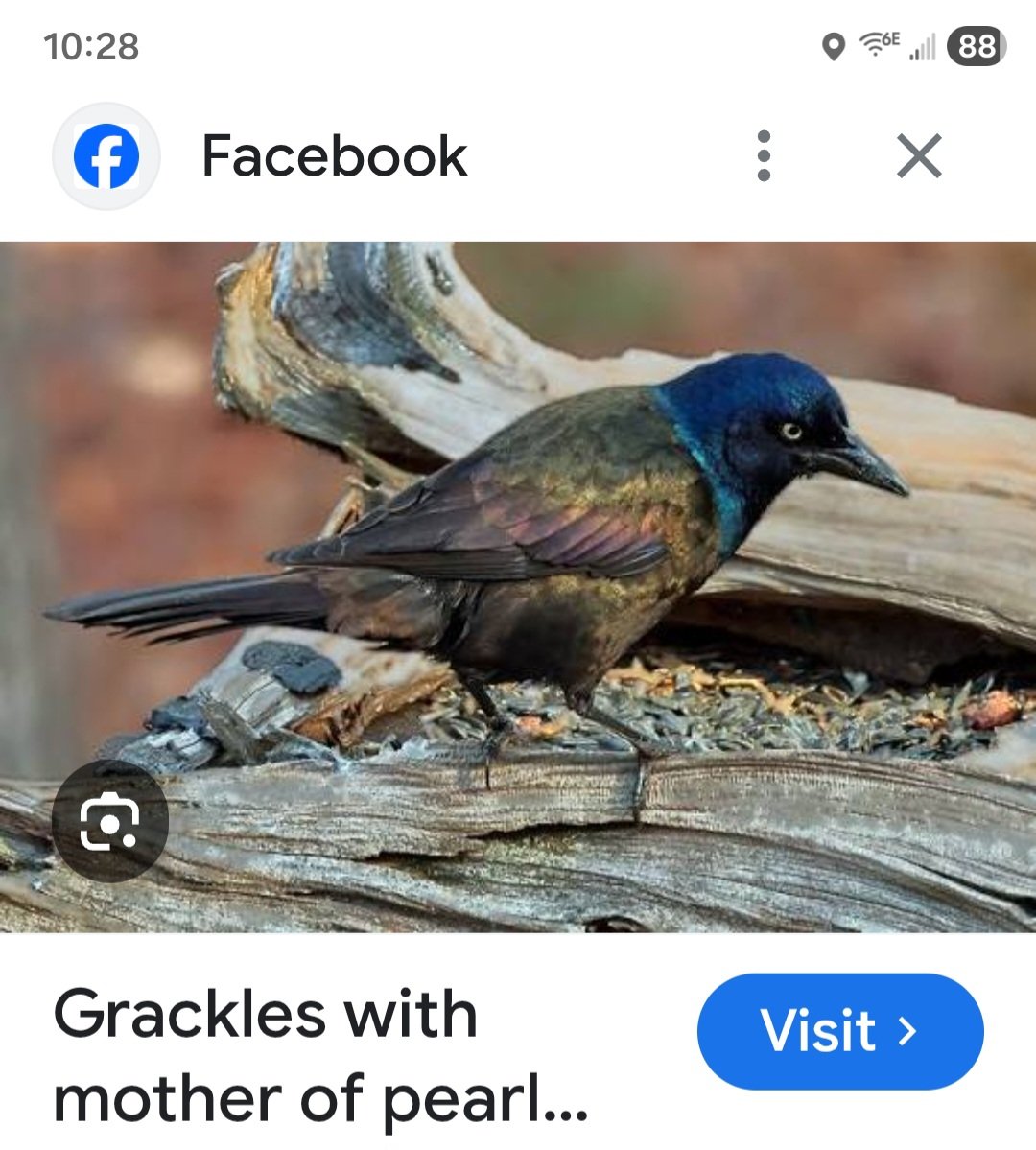Open the grackle photo full view
Viewport: 1036px width, 1150px height.
tap(576, 537)
